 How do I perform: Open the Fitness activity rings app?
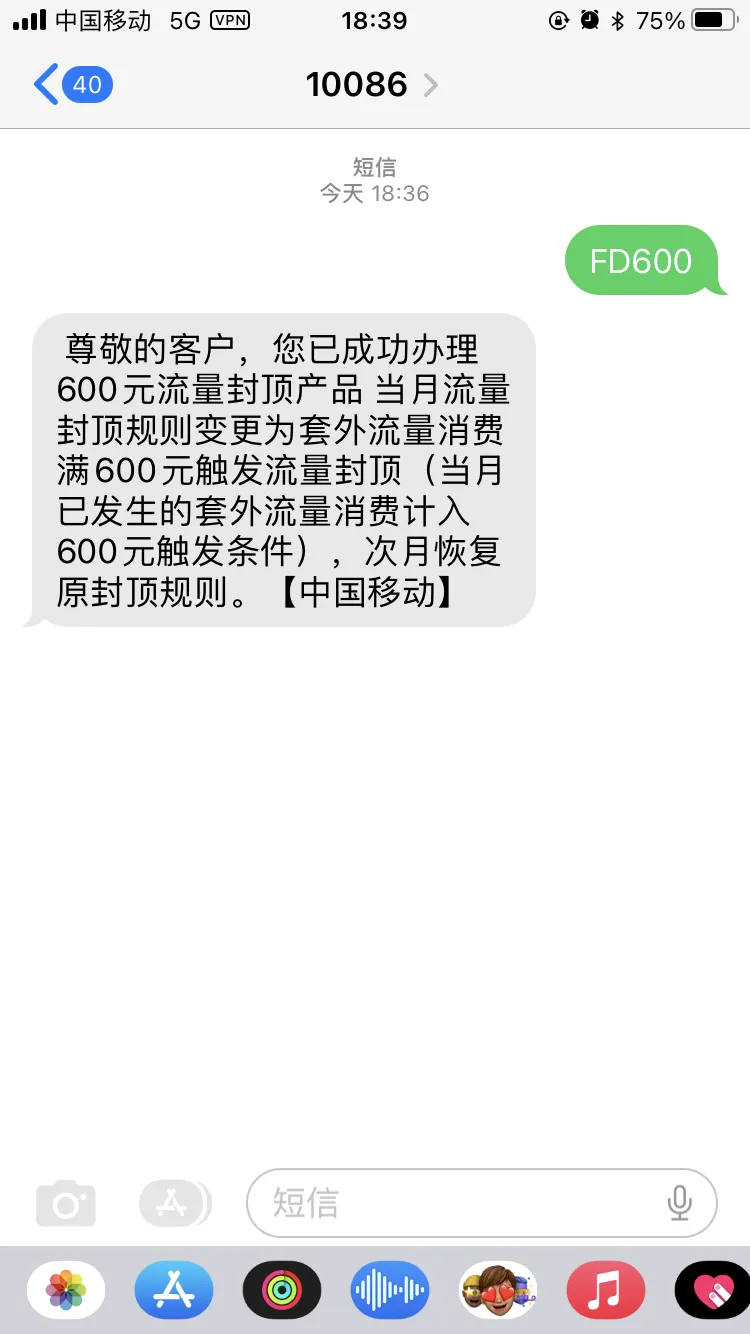click(x=282, y=1290)
